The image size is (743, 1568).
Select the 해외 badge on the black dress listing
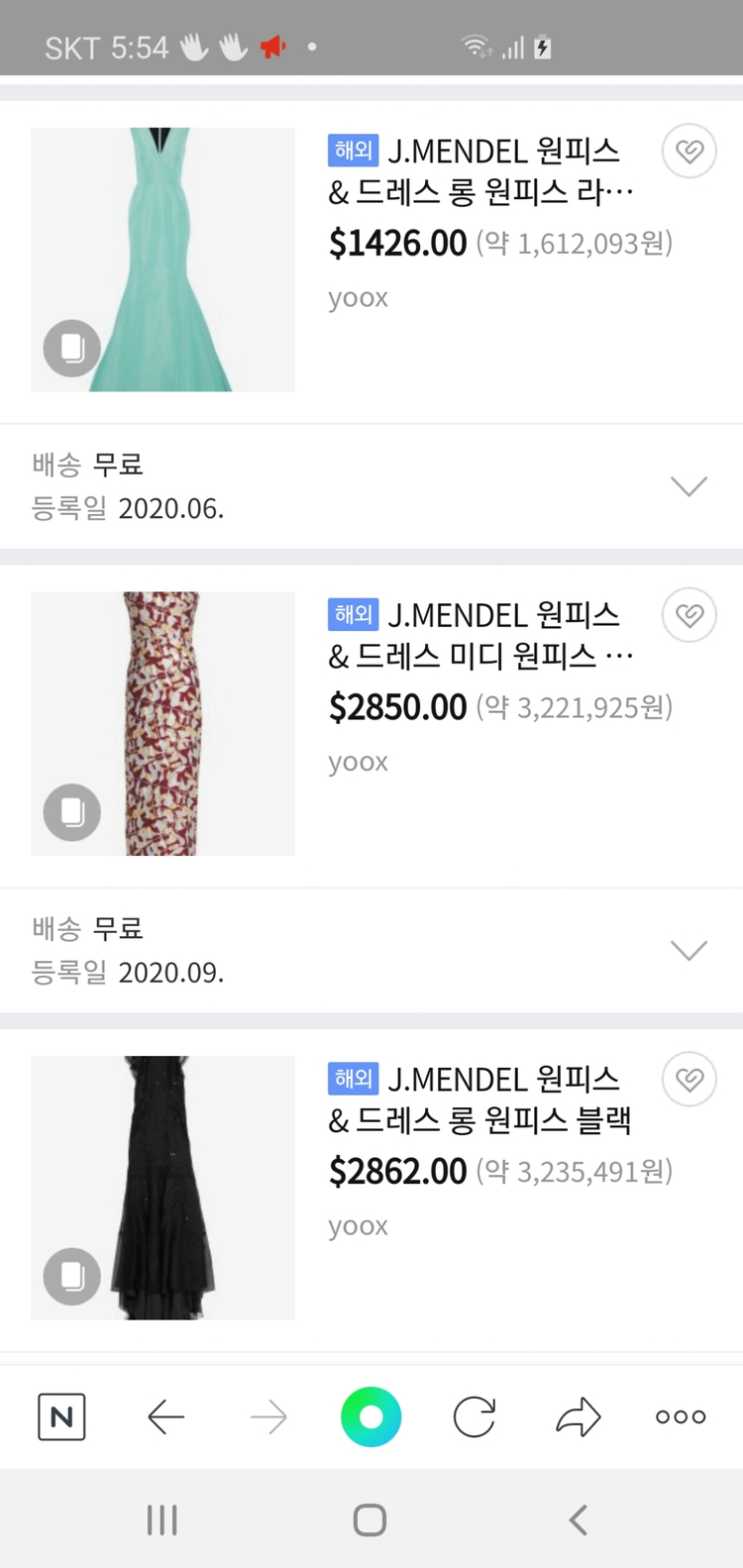(353, 1079)
